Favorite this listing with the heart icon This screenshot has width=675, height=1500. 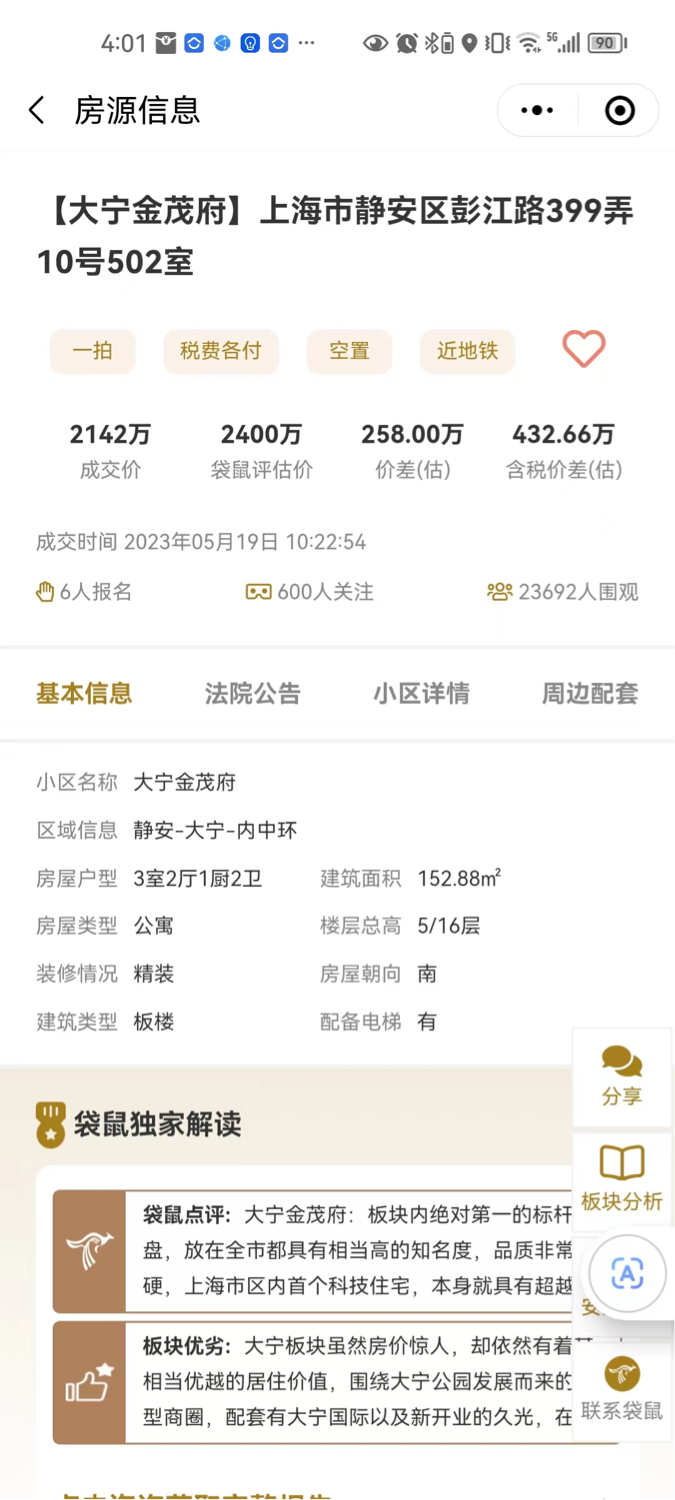click(x=584, y=349)
